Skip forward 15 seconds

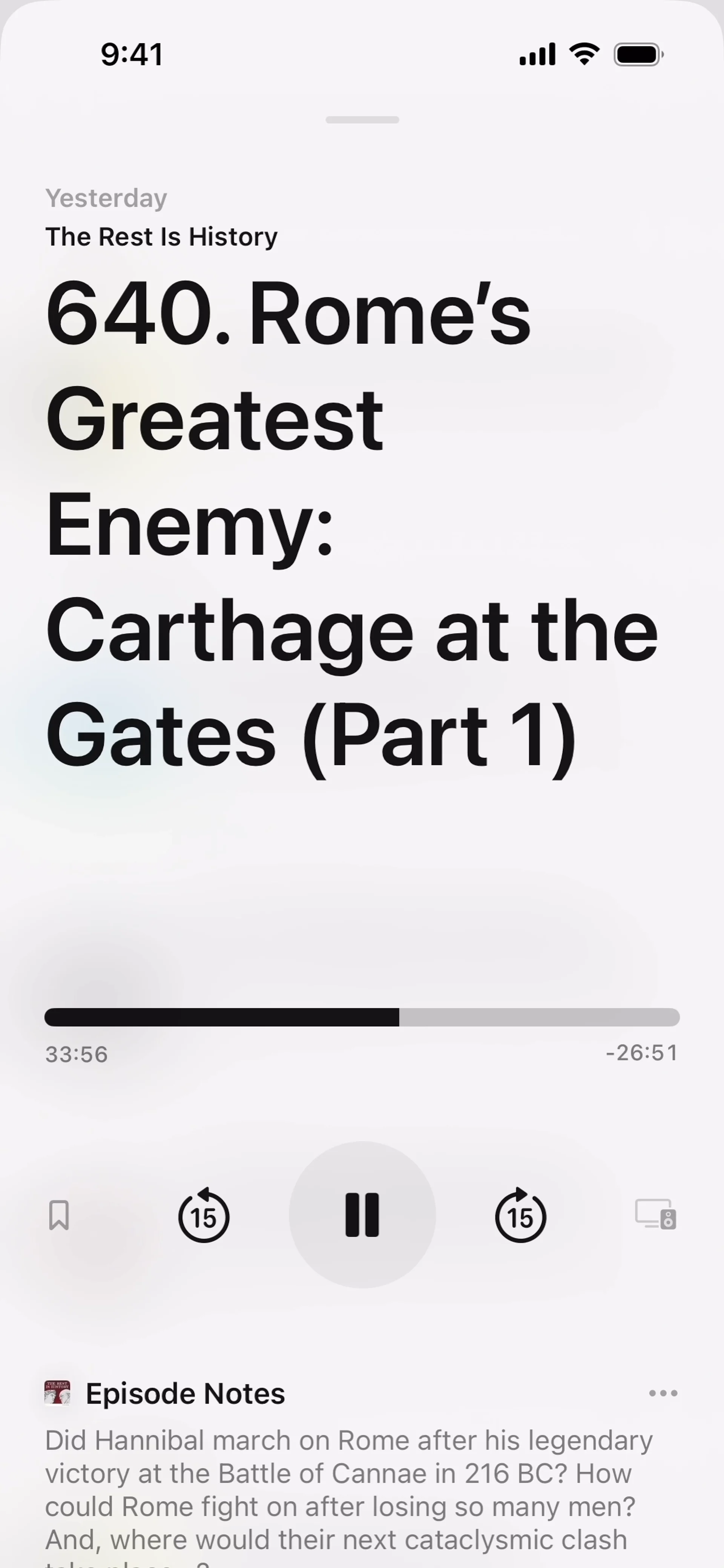click(521, 1215)
